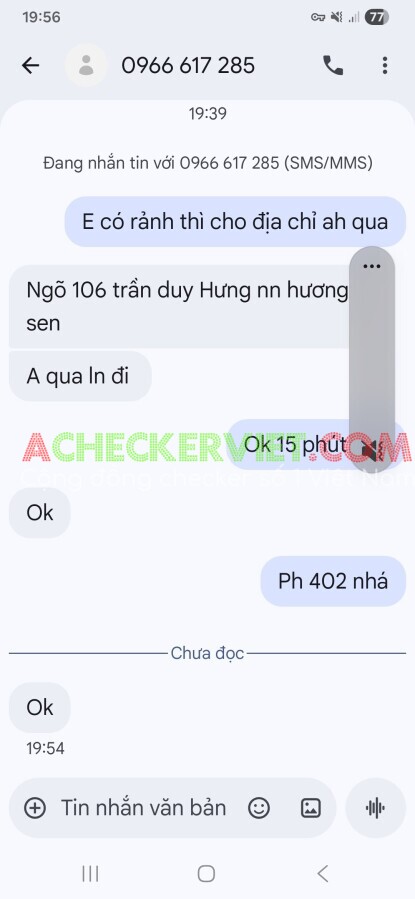The width and height of the screenshot is (415, 899).
Task: Focus the Tin nhắn văn bản field
Action: point(143,808)
